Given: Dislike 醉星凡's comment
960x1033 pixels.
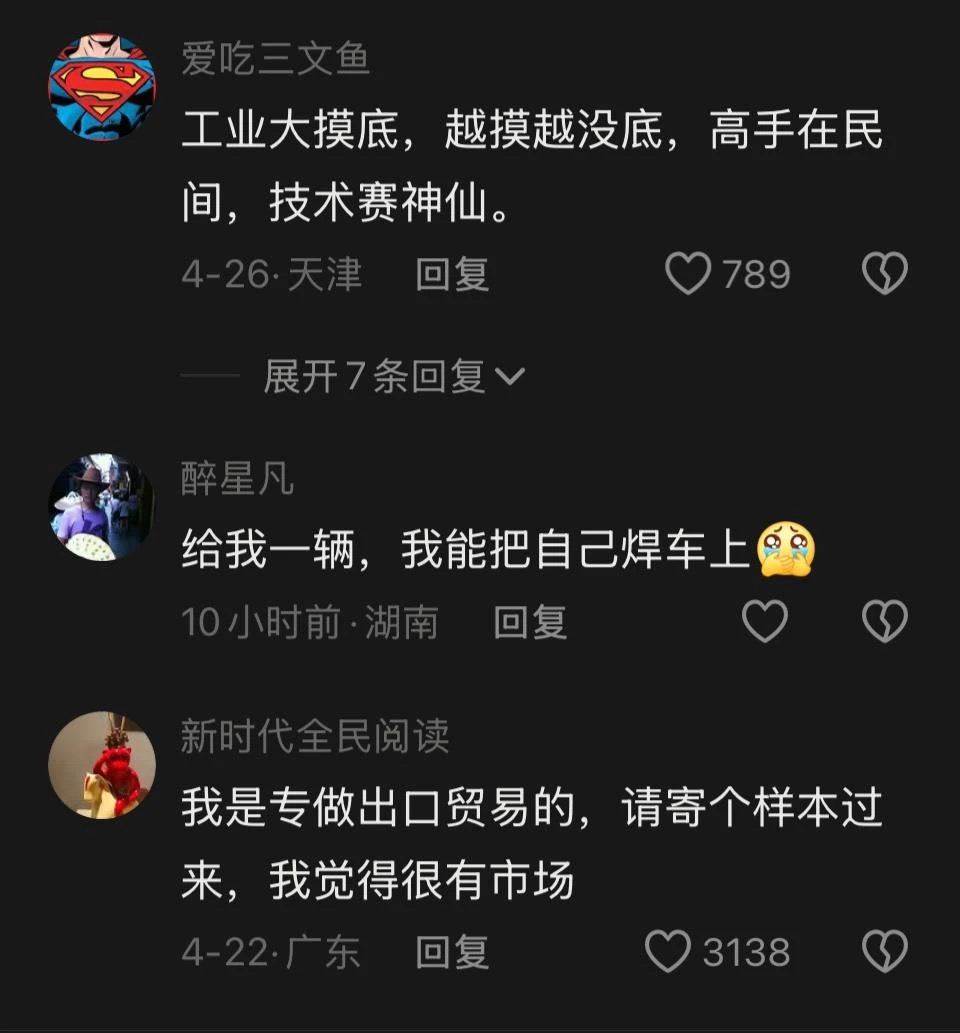Looking at the screenshot, I should tap(884, 622).
